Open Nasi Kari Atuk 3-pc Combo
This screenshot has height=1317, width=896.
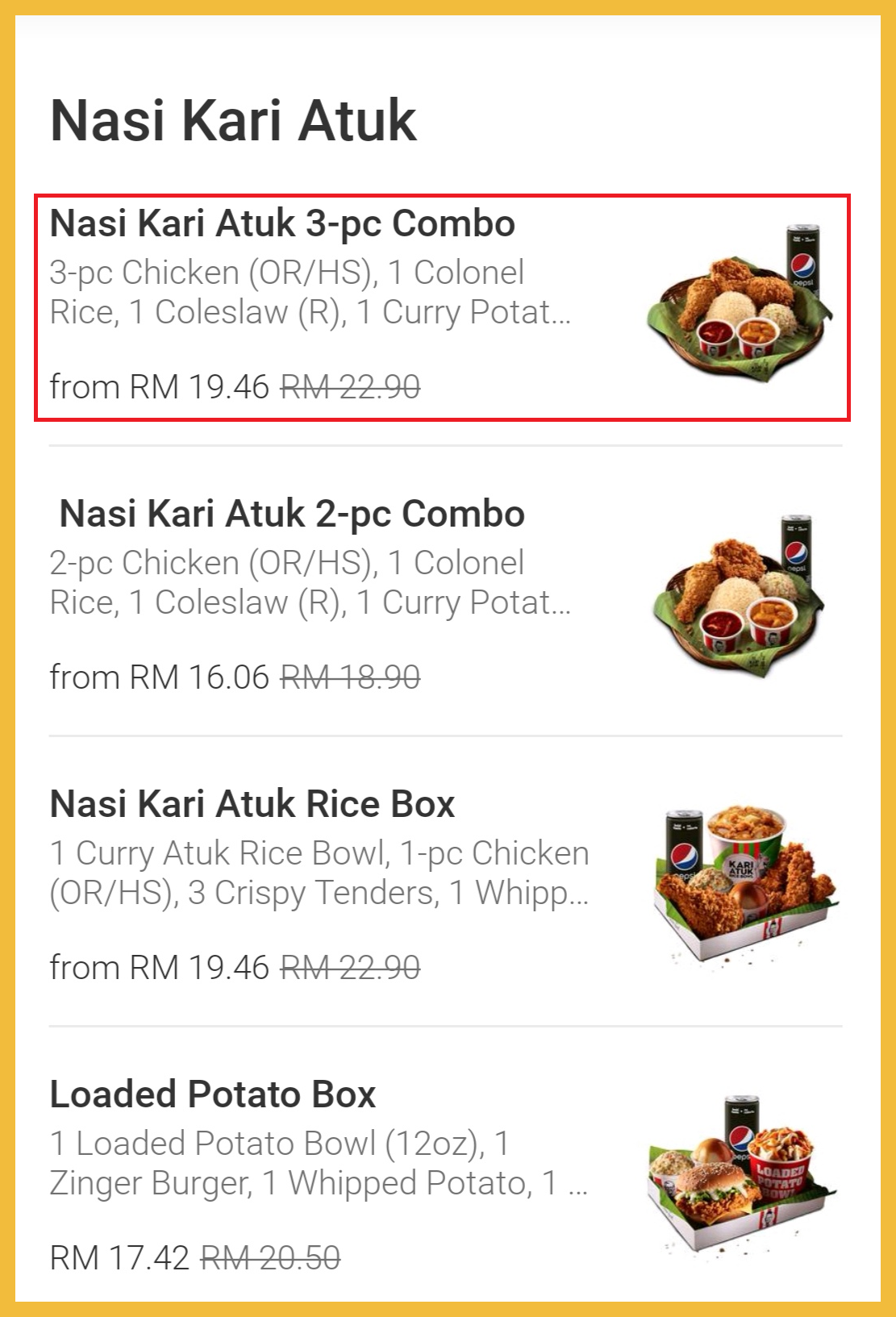click(282, 224)
